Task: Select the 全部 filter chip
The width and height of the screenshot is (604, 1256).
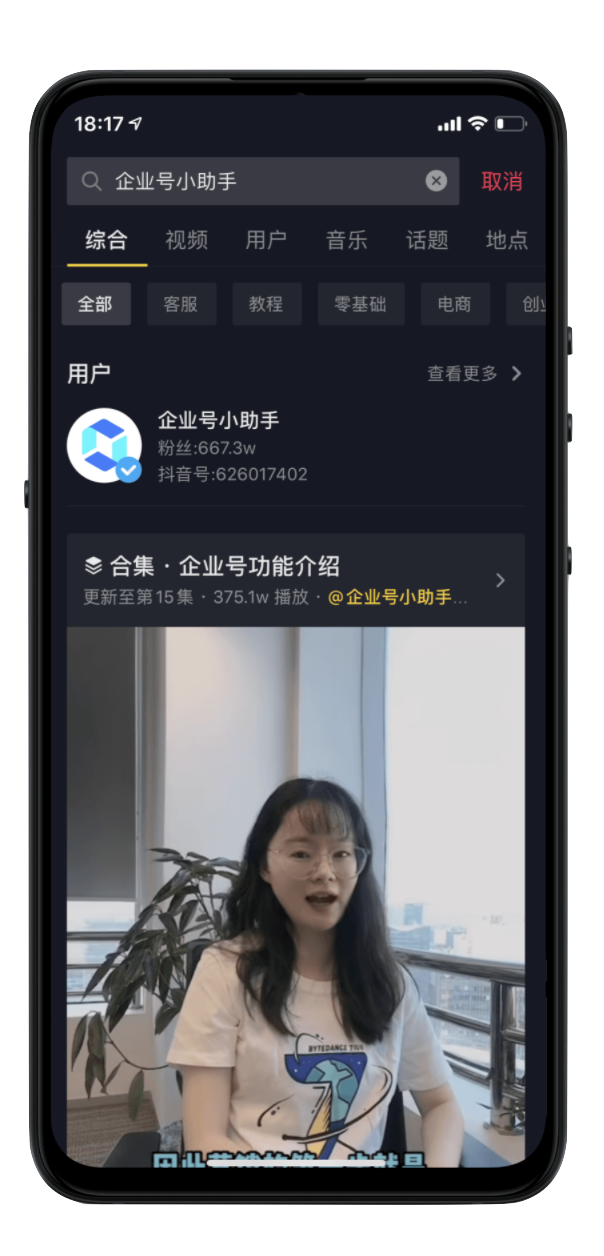Action: tap(96, 304)
